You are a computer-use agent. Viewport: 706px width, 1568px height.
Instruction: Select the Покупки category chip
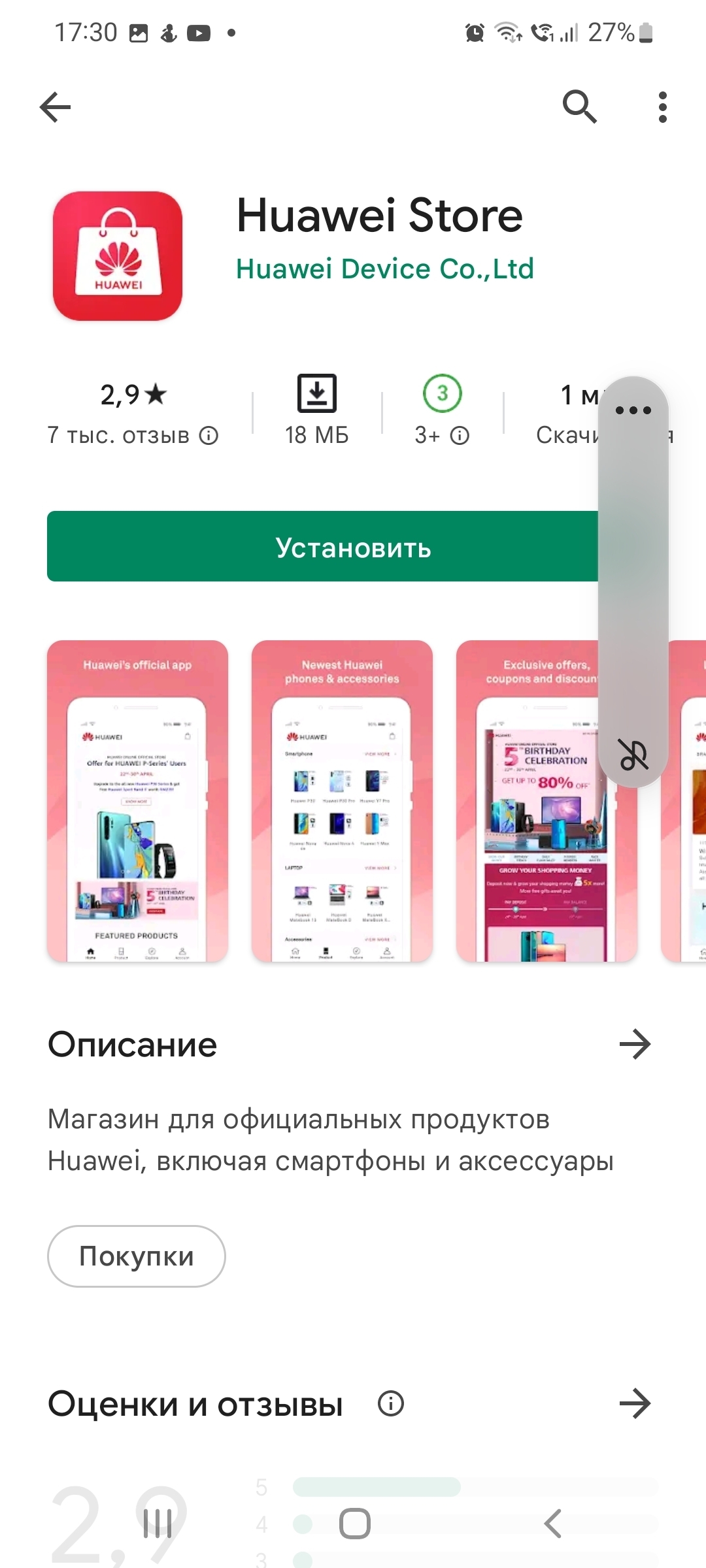tap(137, 1256)
